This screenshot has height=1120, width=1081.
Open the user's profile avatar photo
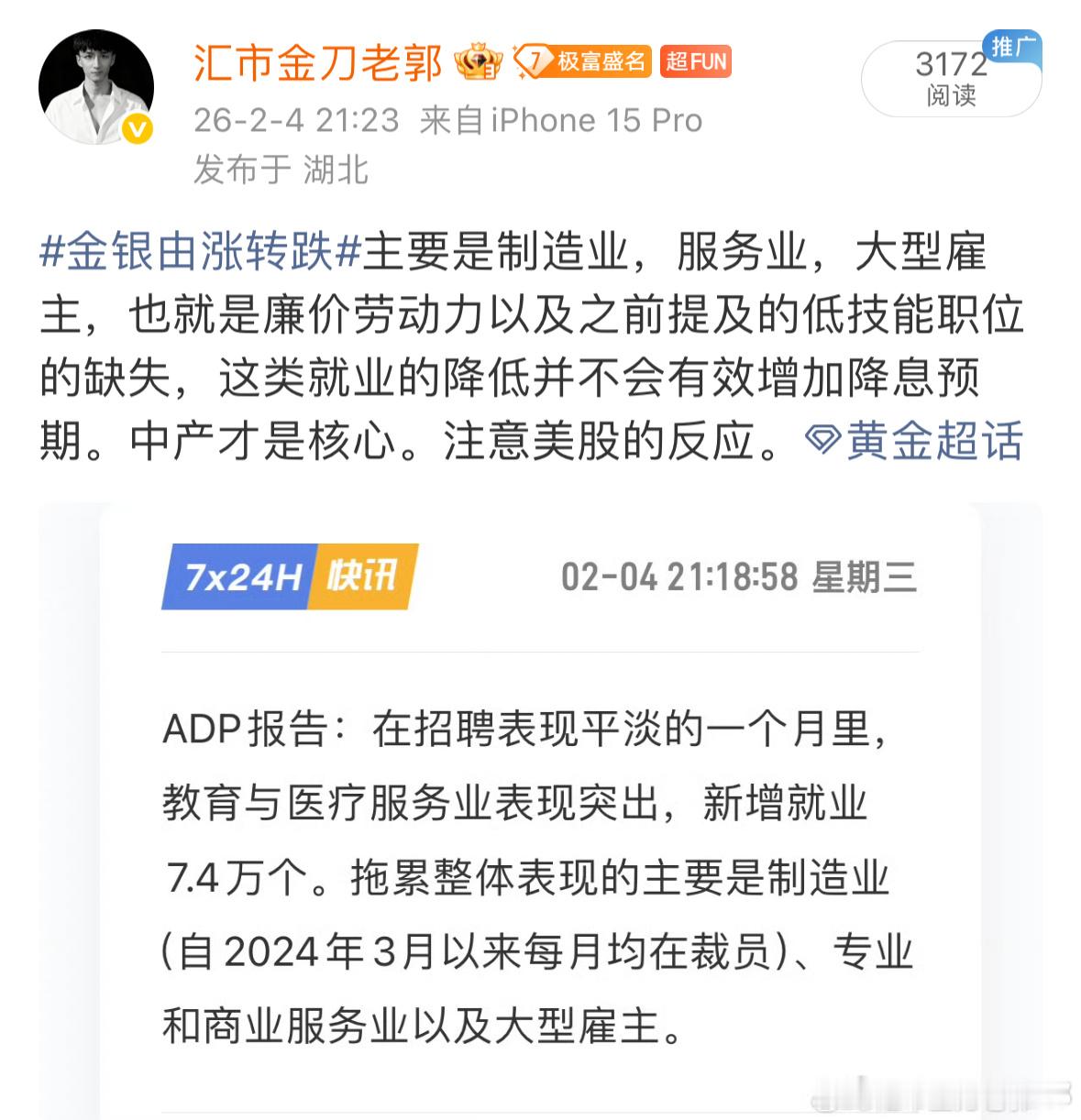point(97,88)
